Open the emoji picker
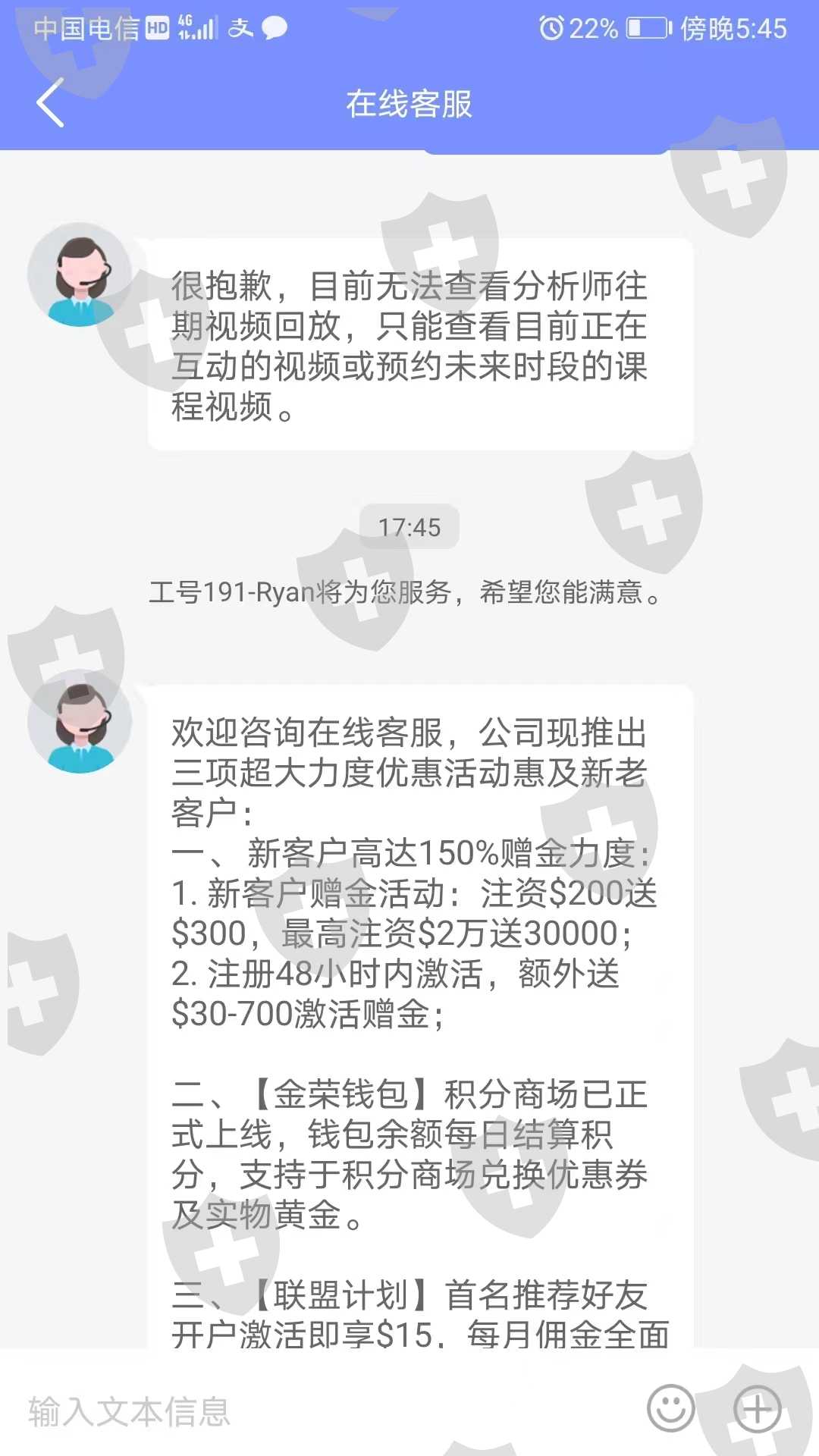Viewport: 819px width, 1456px height. 670,1409
